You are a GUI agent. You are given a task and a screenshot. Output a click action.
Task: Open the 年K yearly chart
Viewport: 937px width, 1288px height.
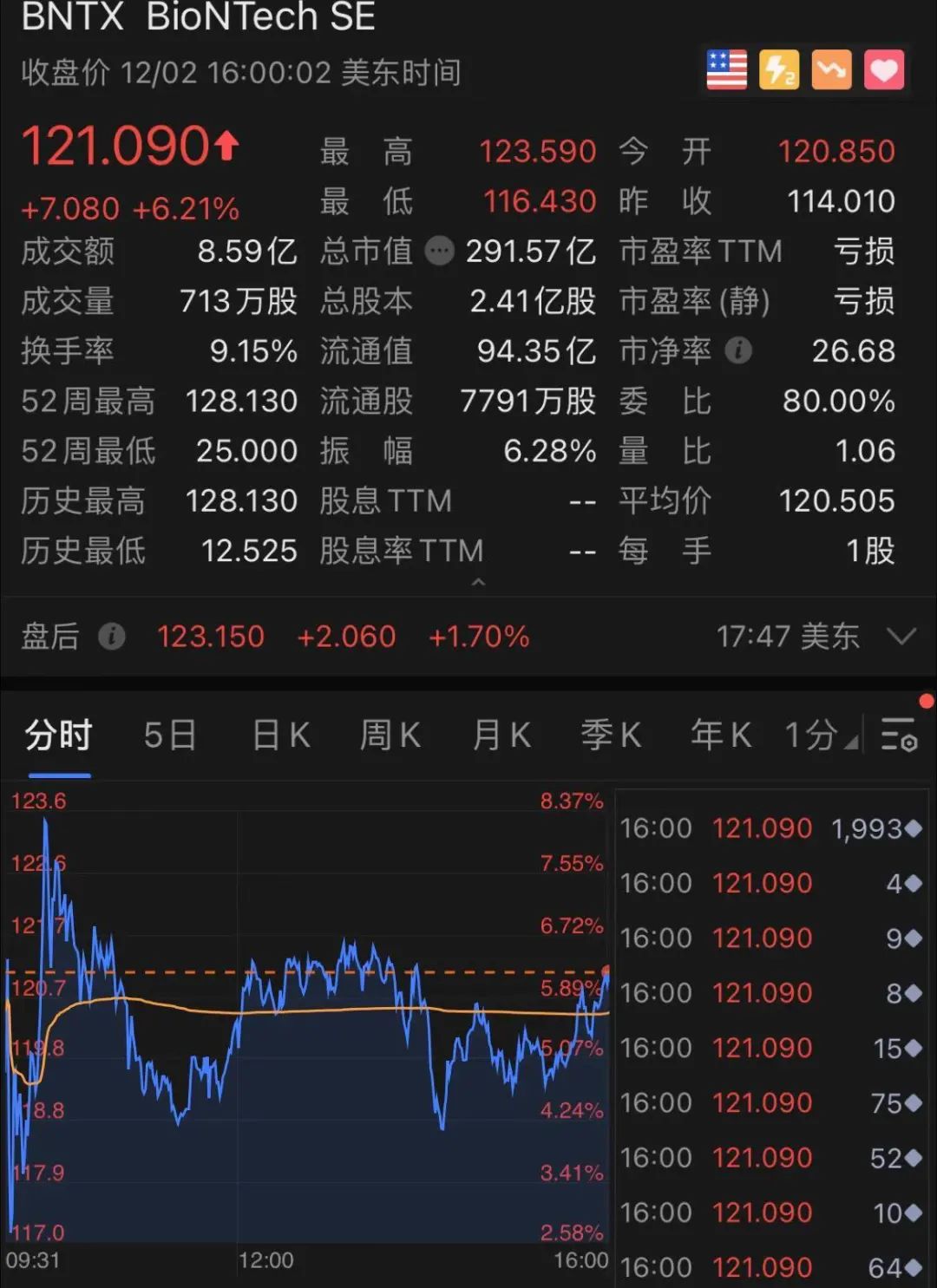[x=721, y=736]
